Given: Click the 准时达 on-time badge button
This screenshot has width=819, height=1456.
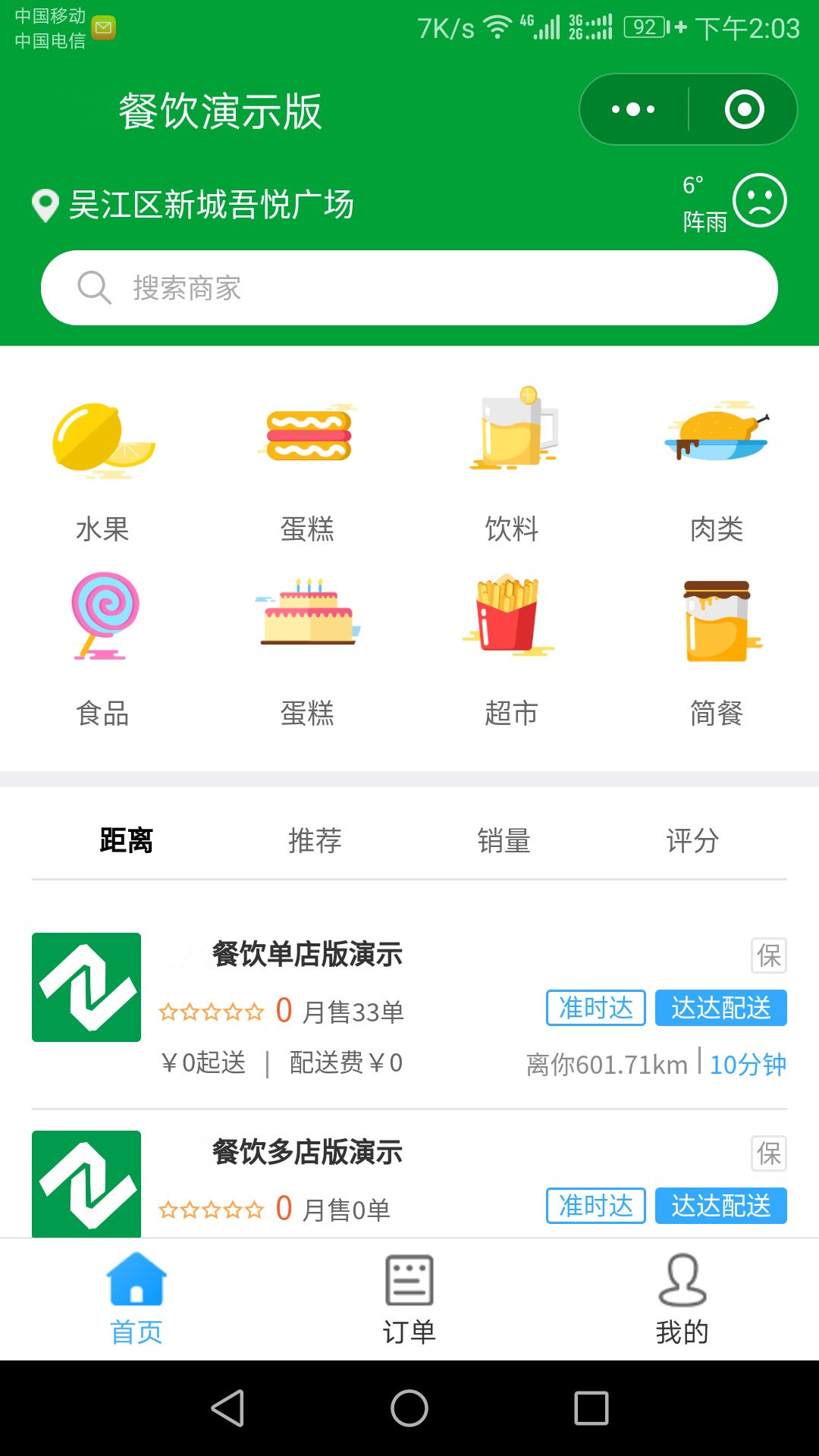Looking at the screenshot, I should (x=595, y=1009).
